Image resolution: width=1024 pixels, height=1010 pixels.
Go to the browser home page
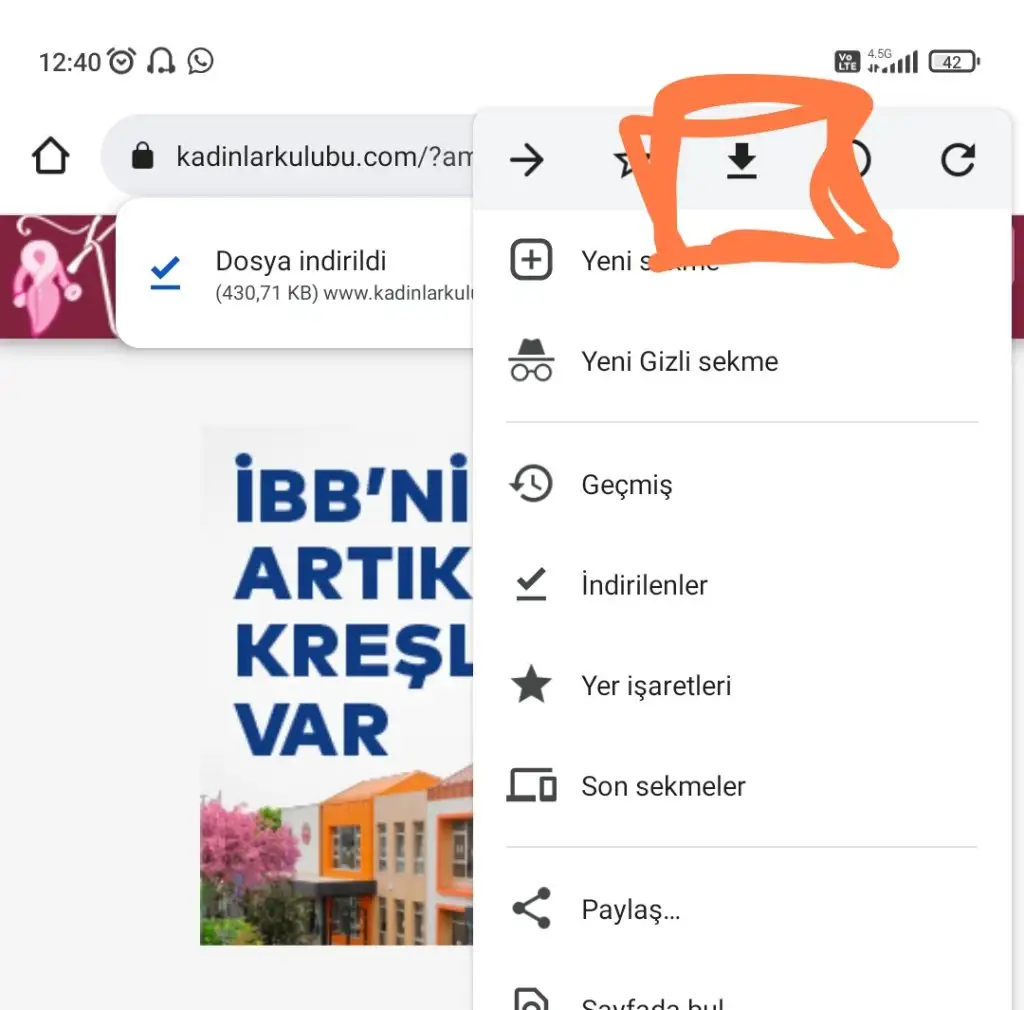[51, 156]
